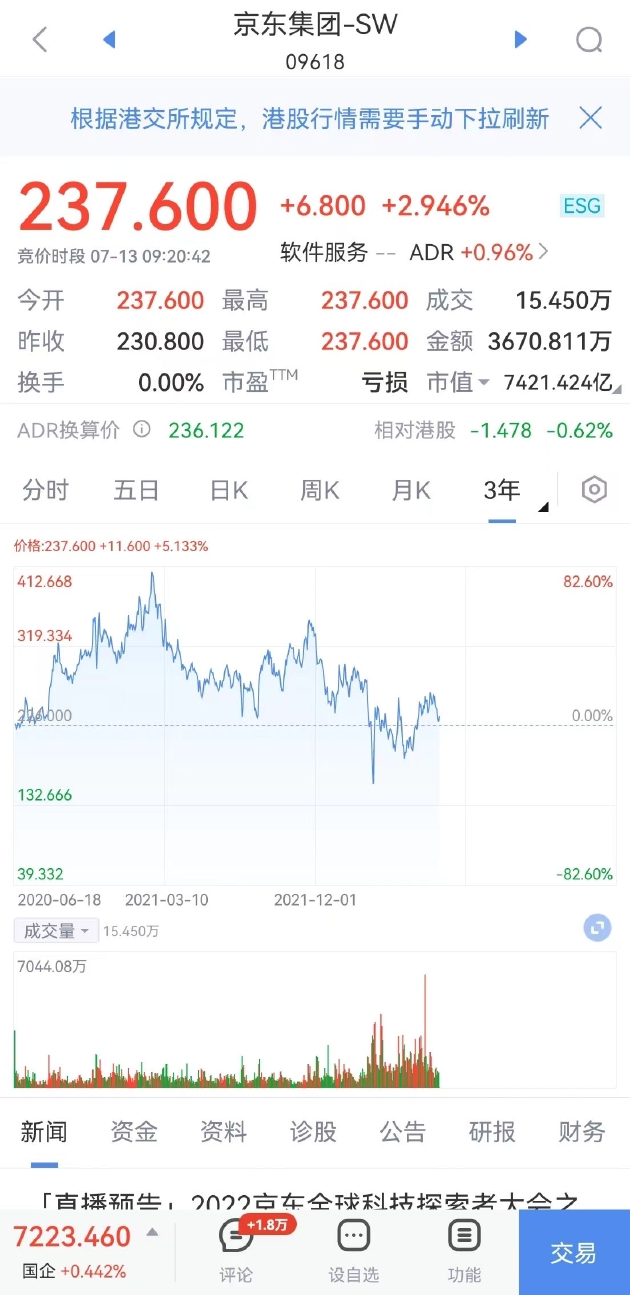Open ADR details via the chevron
Screen dimensions: 630x1295
[x=544, y=252]
